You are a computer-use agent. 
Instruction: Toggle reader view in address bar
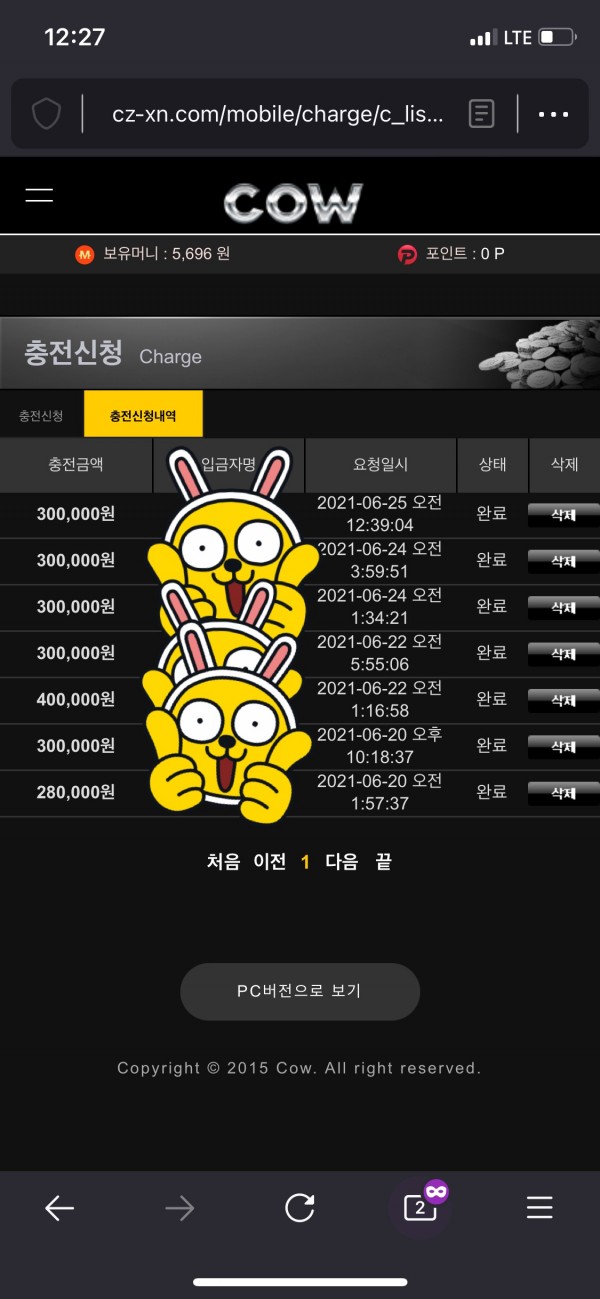pos(481,115)
